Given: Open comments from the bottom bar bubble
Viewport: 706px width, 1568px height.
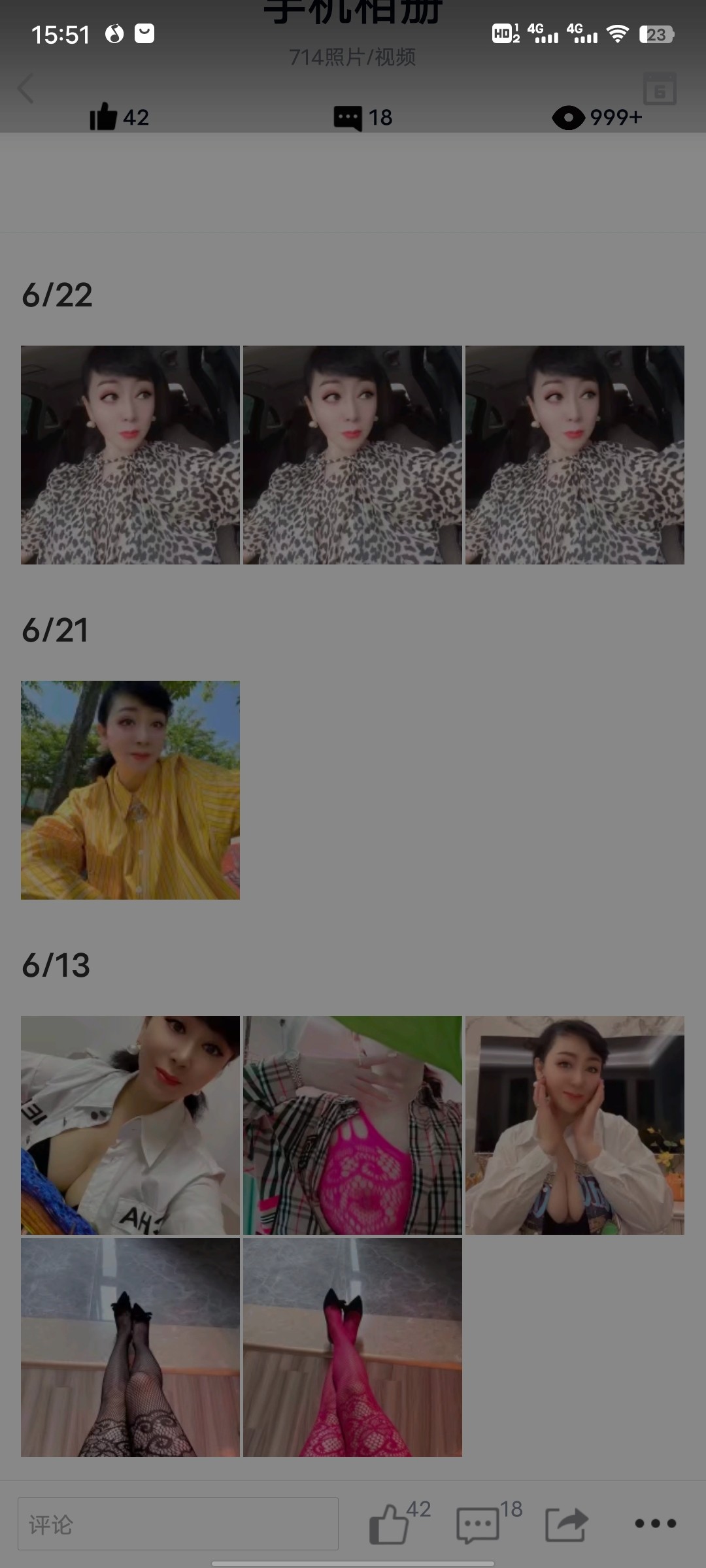Looking at the screenshot, I should 478,1525.
